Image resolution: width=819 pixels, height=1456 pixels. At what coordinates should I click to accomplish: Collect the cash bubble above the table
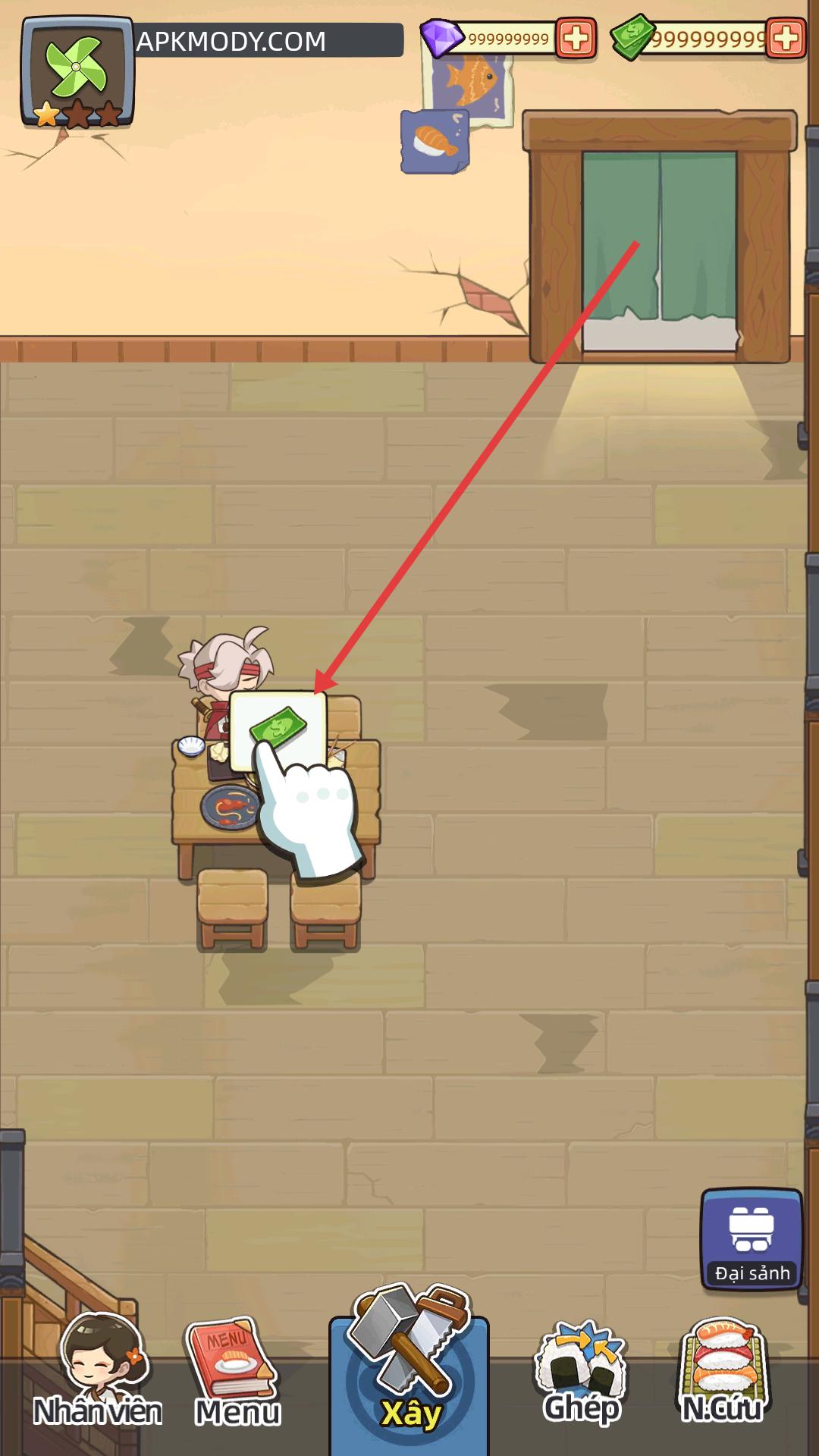tap(278, 730)
